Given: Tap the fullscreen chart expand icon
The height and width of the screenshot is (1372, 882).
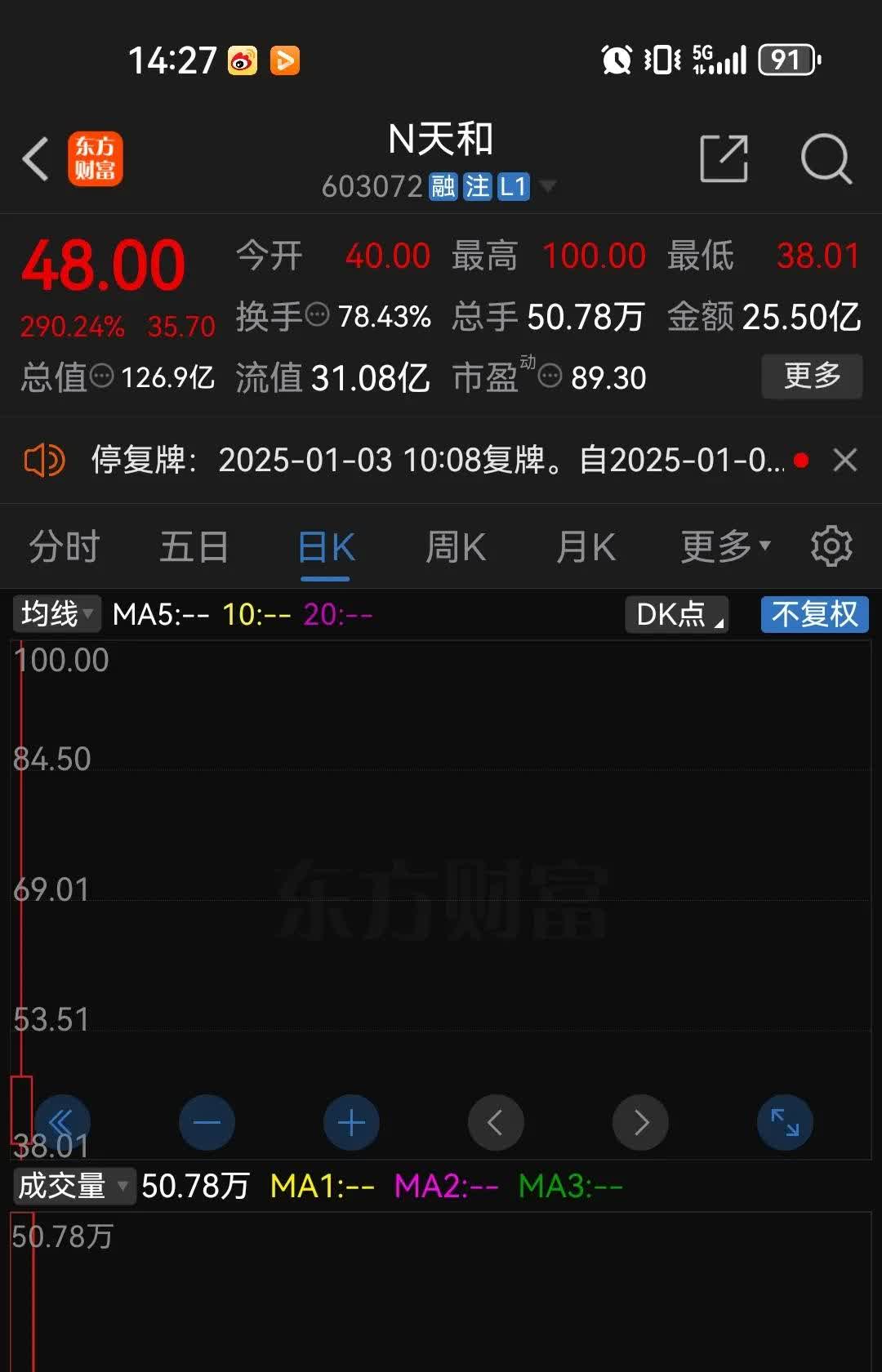Looking at the screenshot, I should [784, 1122].
